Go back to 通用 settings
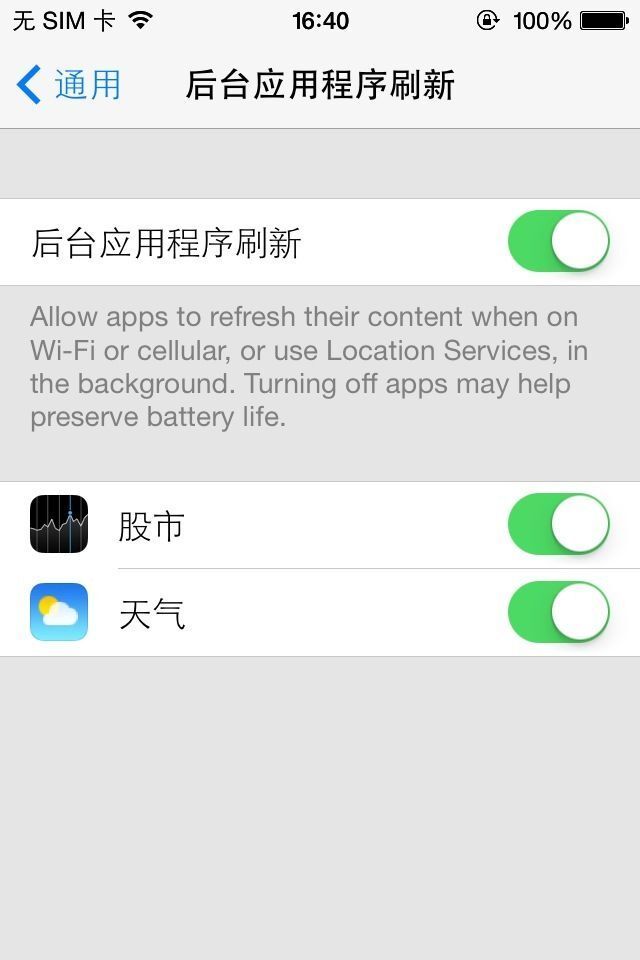The width and height of the screenshot is (640, 960). click(x=68, y=85)
